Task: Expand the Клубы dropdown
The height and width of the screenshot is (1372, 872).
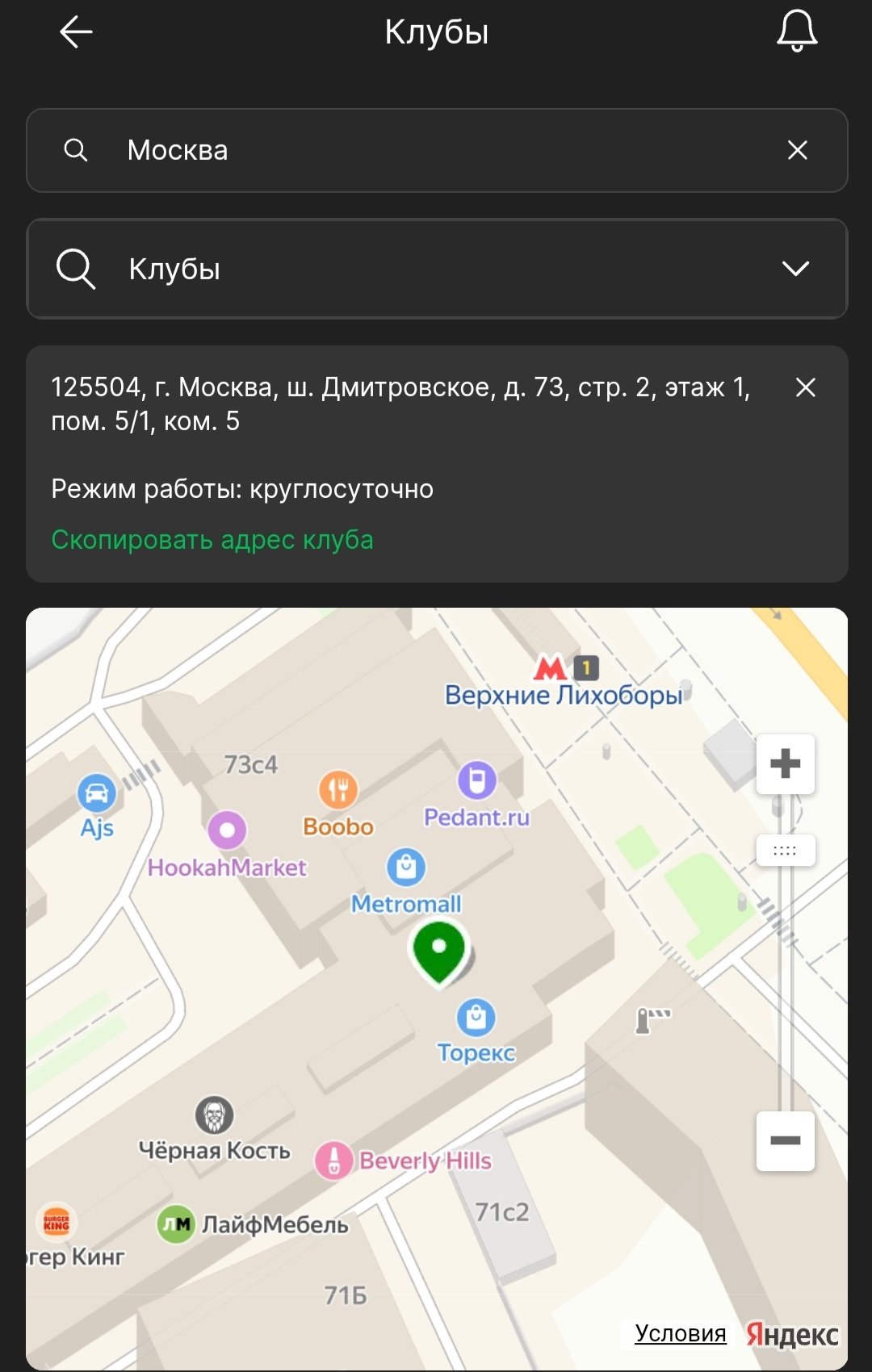Action: (x=795, y=269)
